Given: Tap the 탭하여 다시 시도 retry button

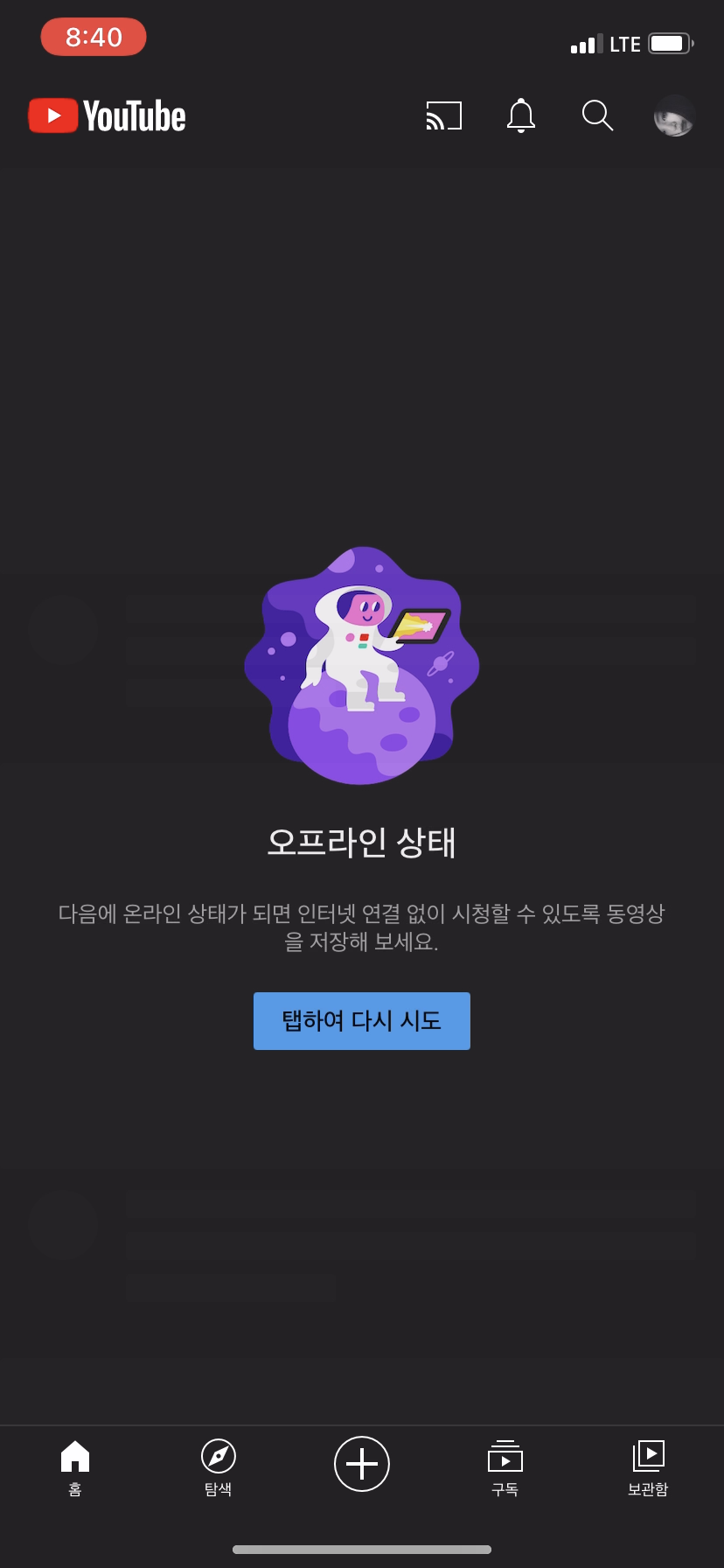Looking at the screenshot, I should click(x=362, y=1020).
